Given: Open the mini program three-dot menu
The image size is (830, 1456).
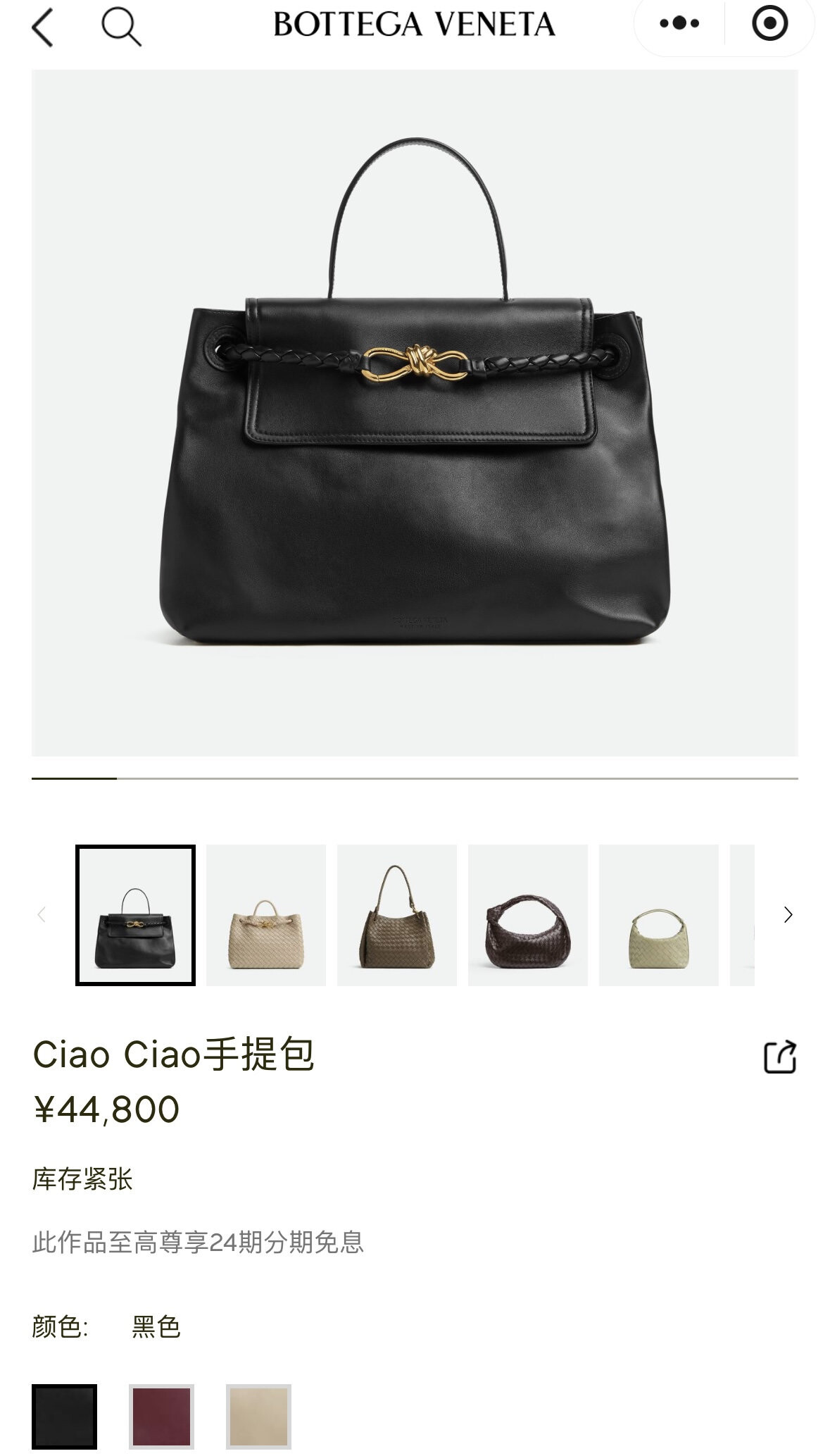Looking at the screenshot, I should pos(679,24).
